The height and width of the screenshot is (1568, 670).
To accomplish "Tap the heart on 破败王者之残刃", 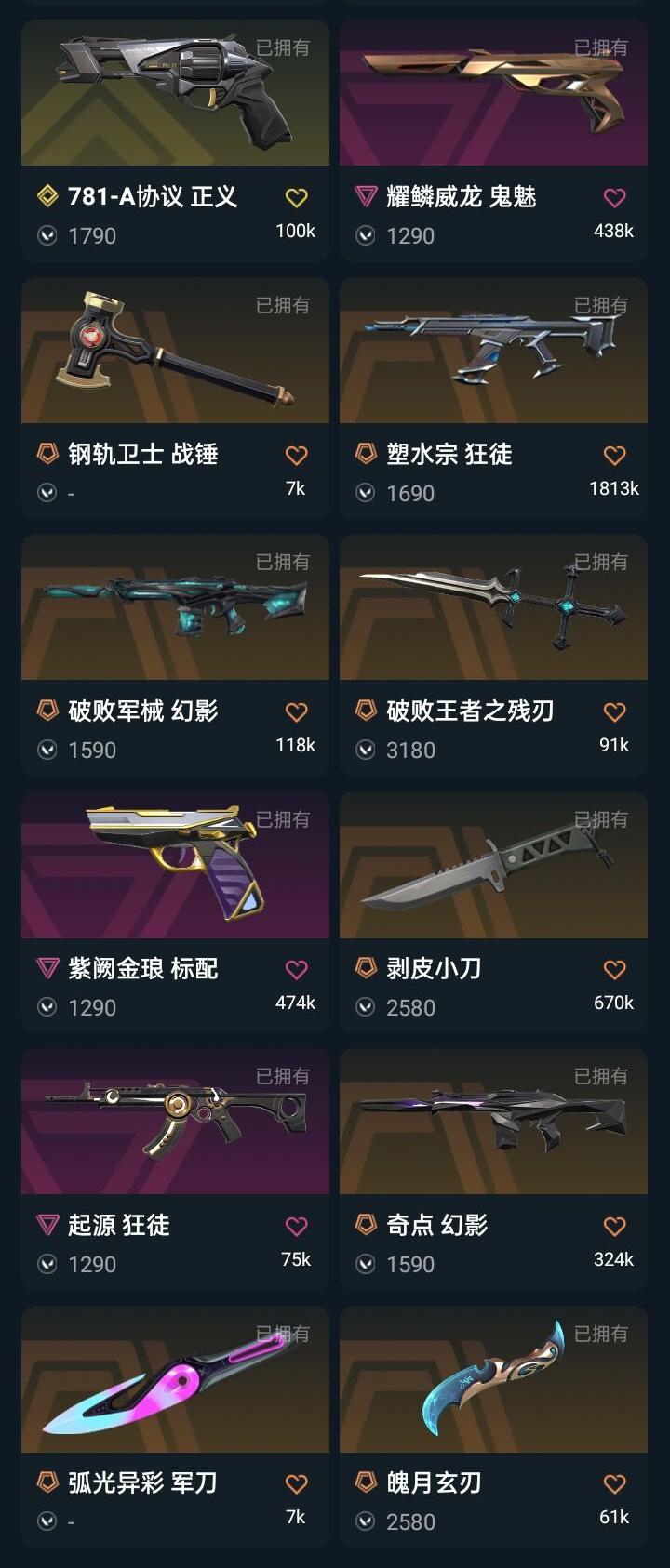I will pyautogui.click(x=614, y=711).
